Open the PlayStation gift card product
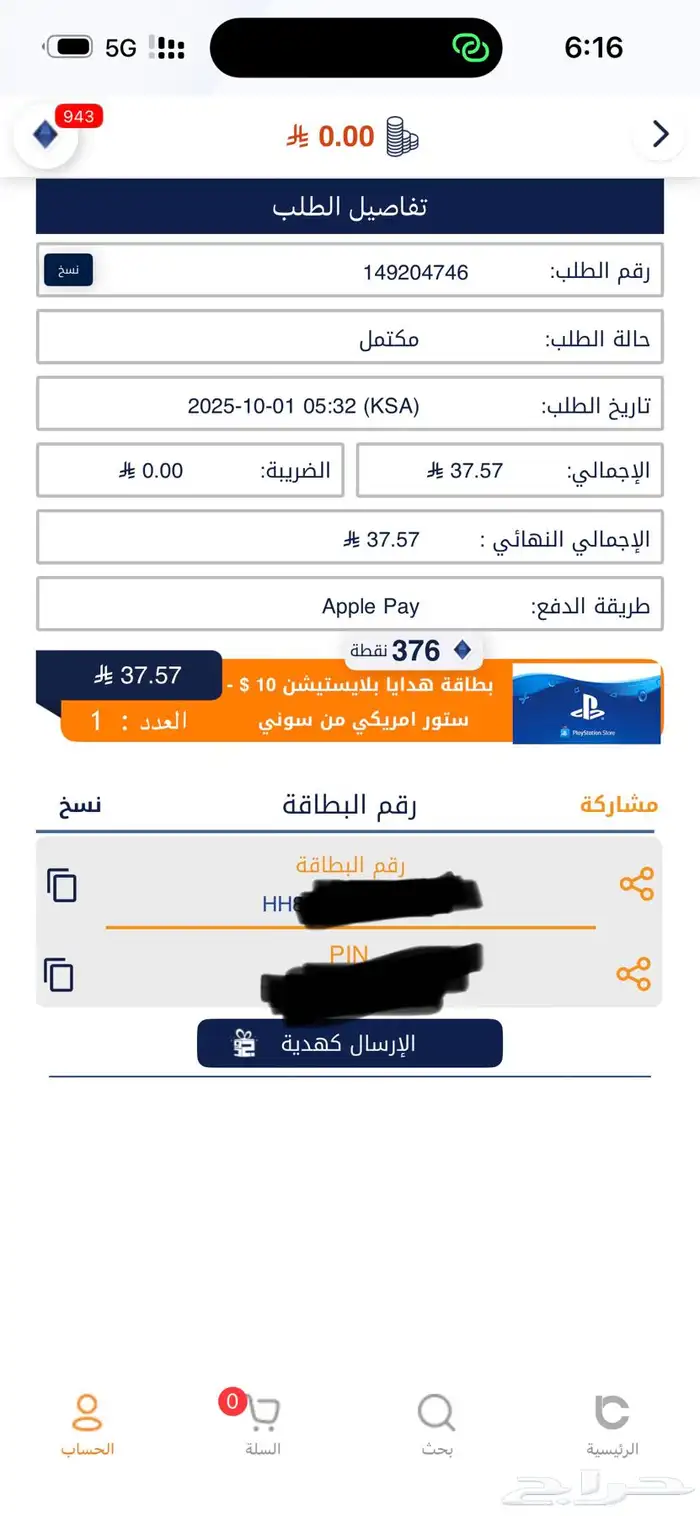 [x=586, y=705]
